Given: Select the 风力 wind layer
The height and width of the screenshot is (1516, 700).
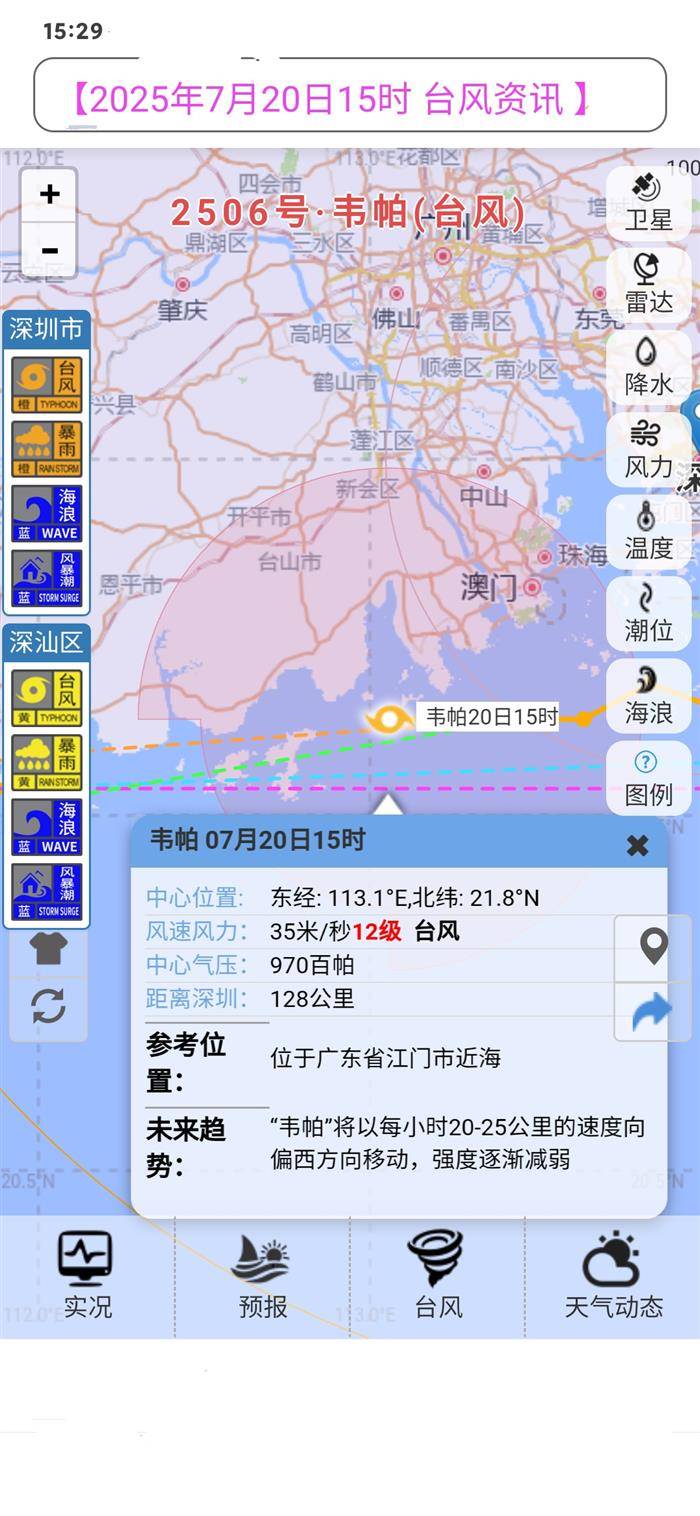Looking at the screenshot, I should (x=648, y=448).
